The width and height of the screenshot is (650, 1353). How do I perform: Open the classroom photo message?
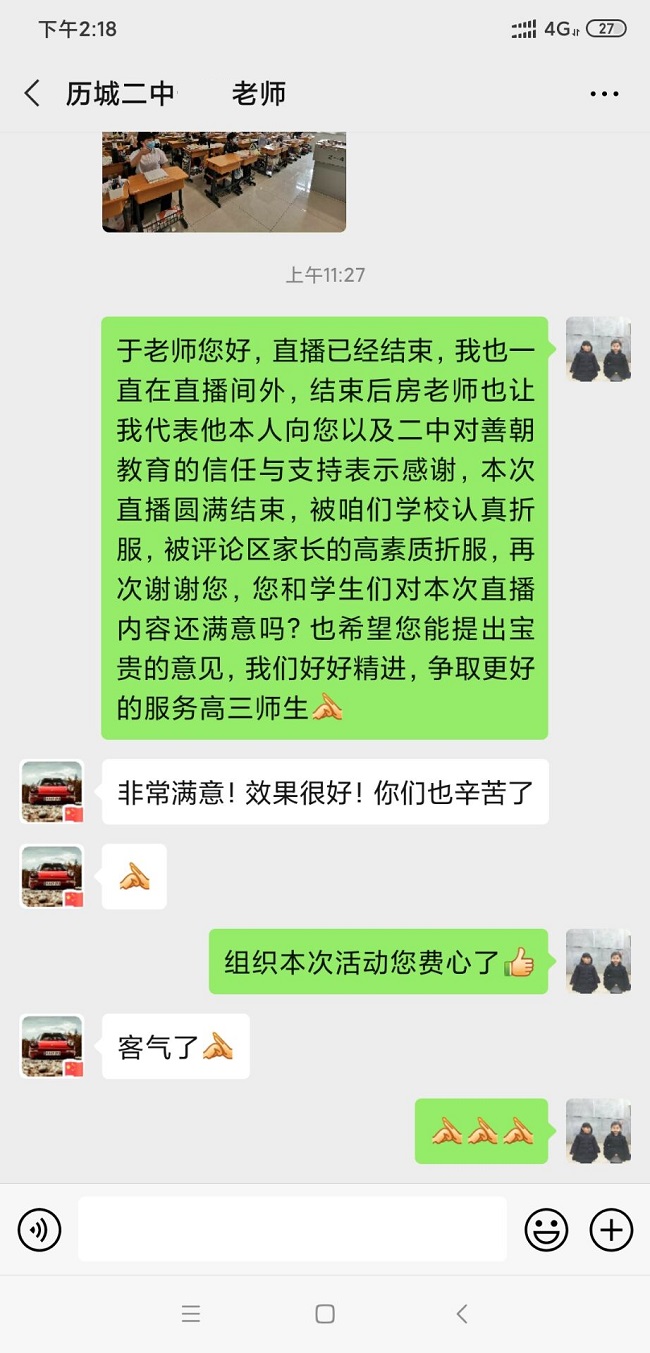(x=224, y=181)
